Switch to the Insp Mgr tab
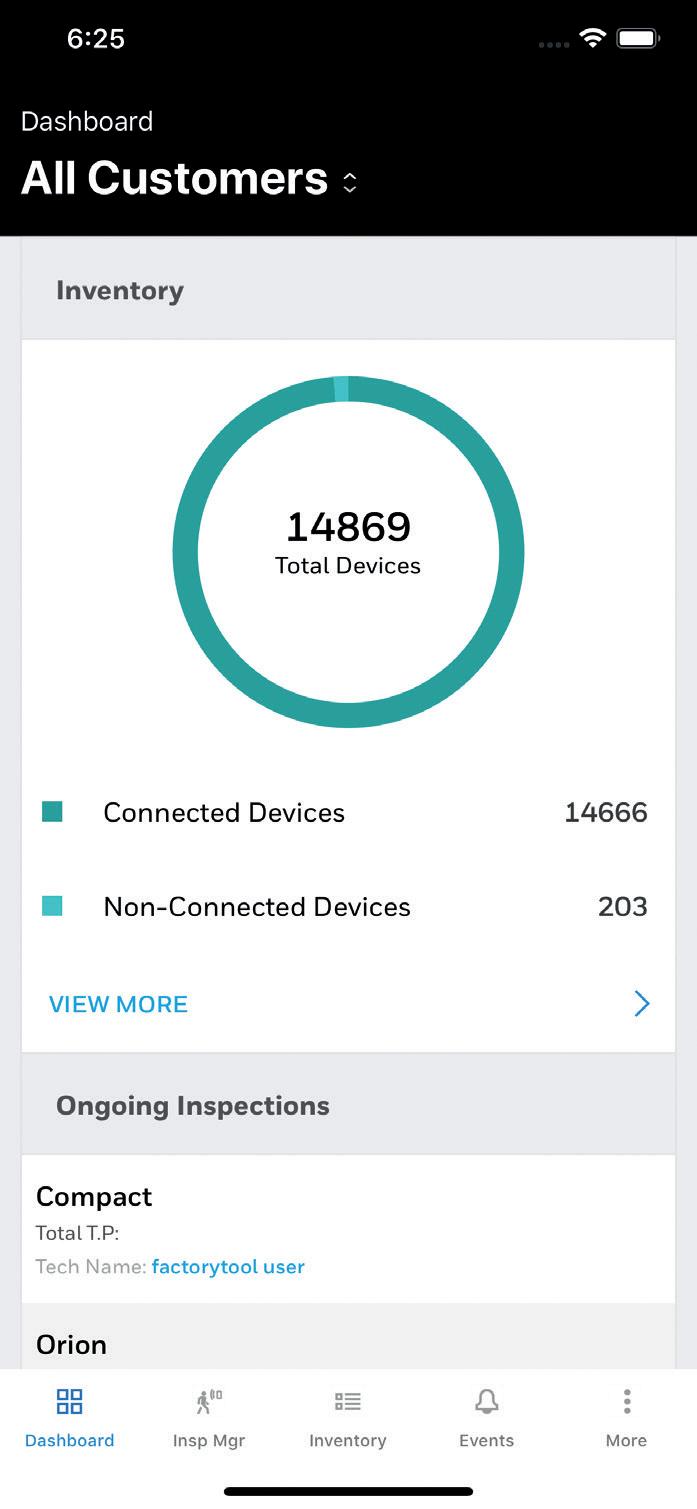This screenshot has height=1509, width=697. pos(208,1419)
